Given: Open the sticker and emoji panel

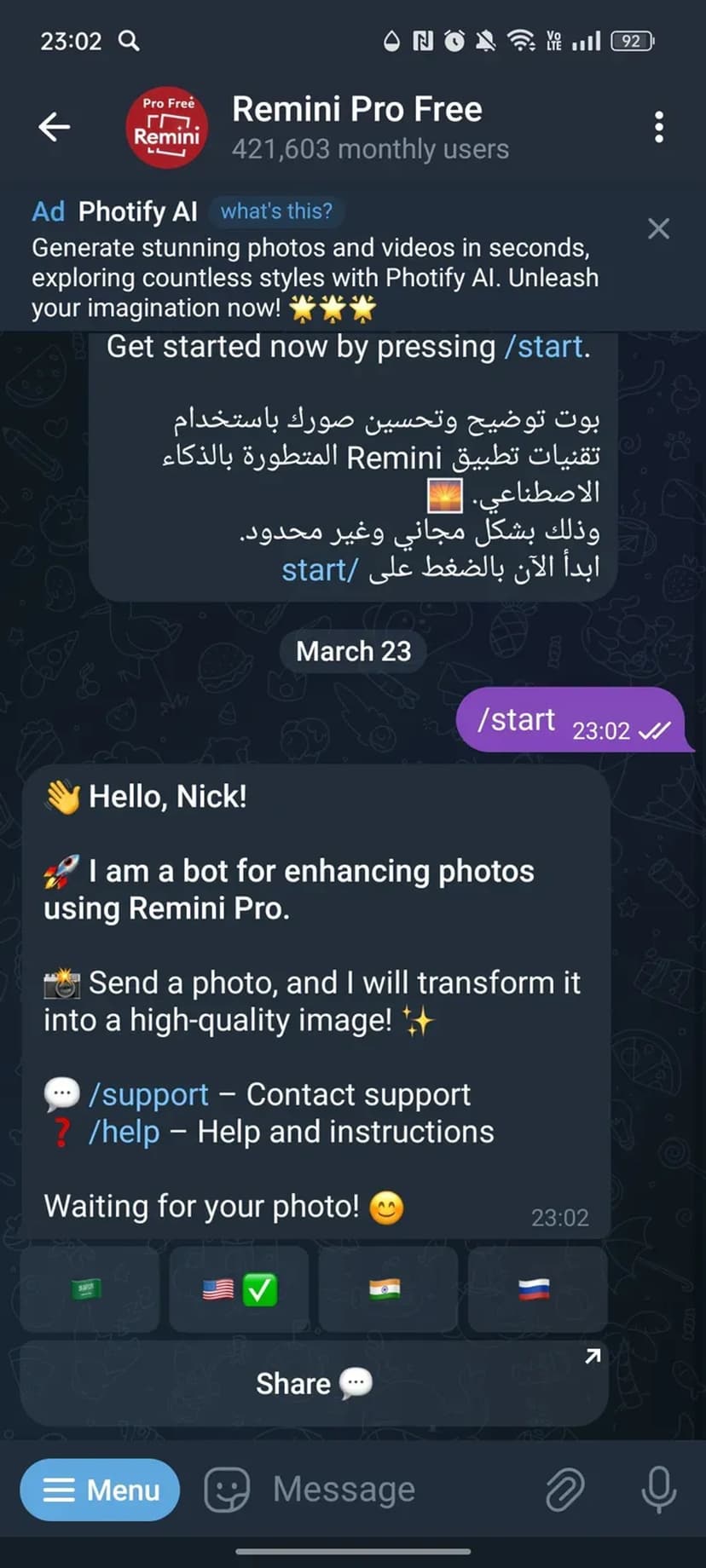Looking at the screenshot, I should 227,1490.
